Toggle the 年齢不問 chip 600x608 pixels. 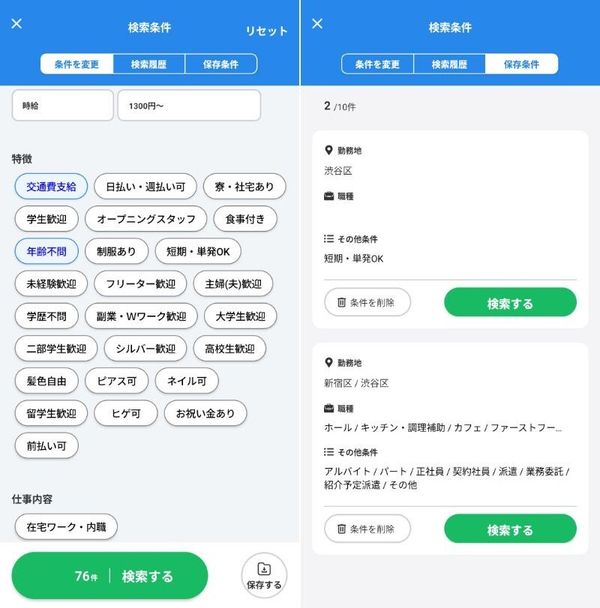[47, 251]
